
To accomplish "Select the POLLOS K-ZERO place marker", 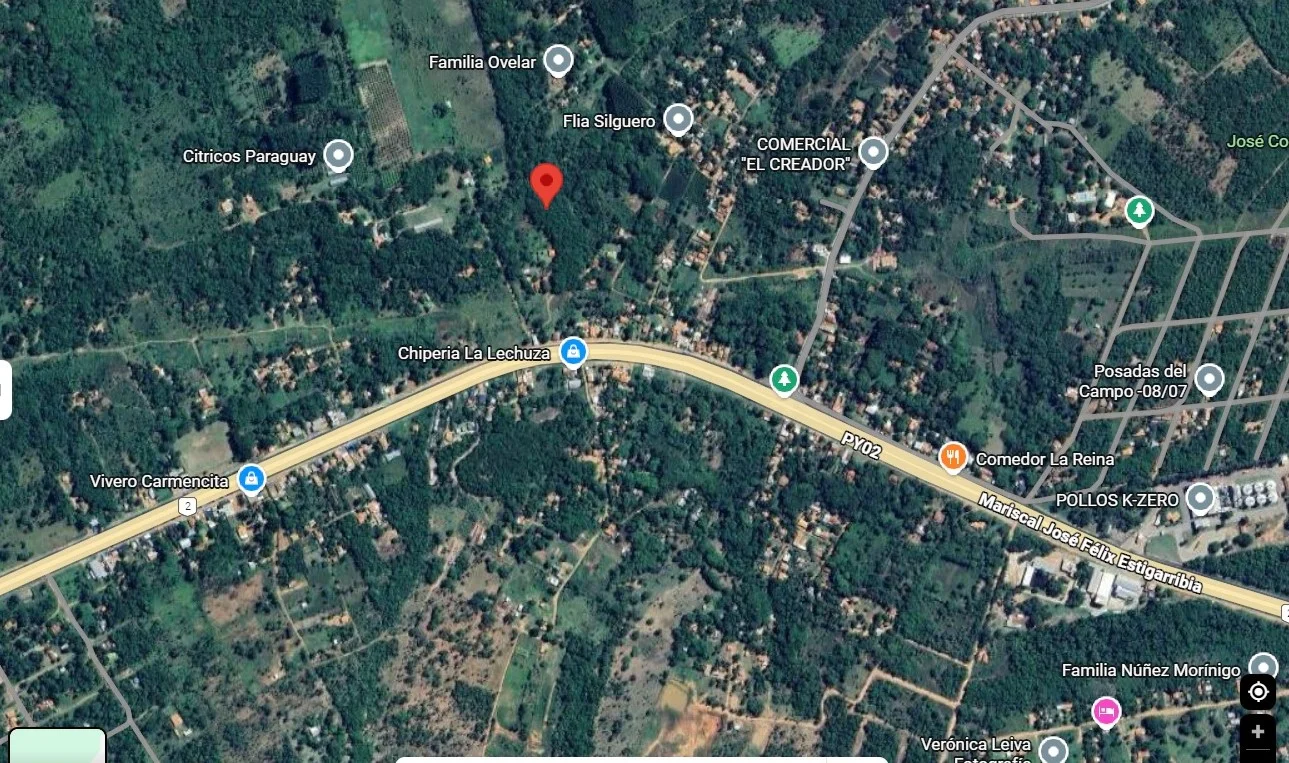I will tap(1200, 497).
